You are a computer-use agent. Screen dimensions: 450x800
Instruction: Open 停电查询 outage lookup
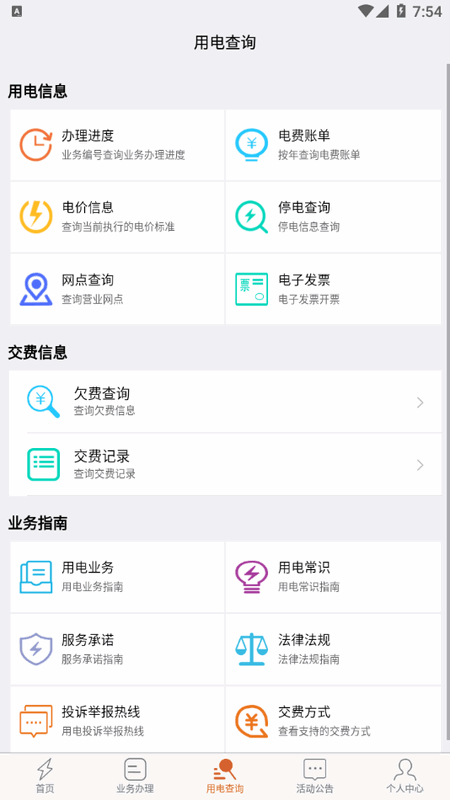(333, 217)
